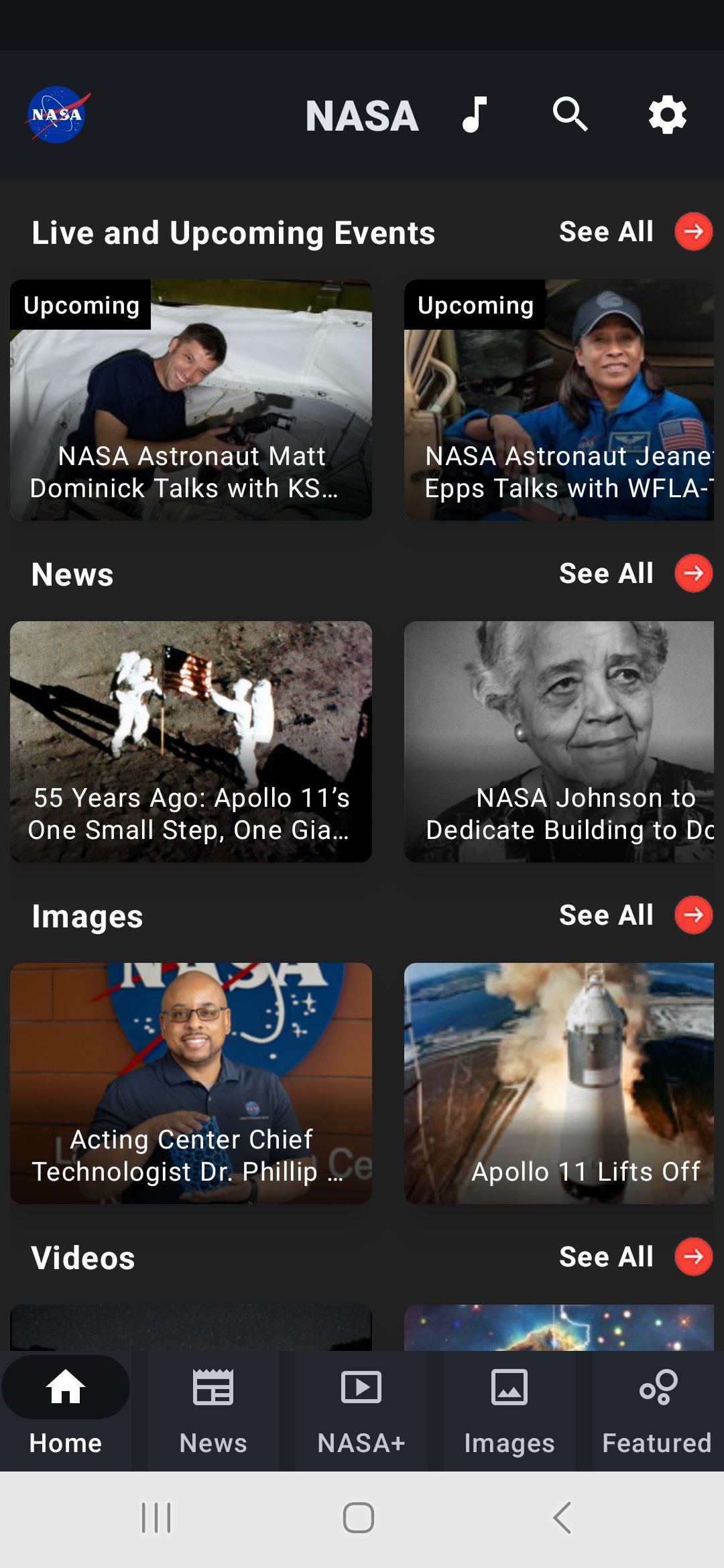Select the Home tab

(66, 1411)
